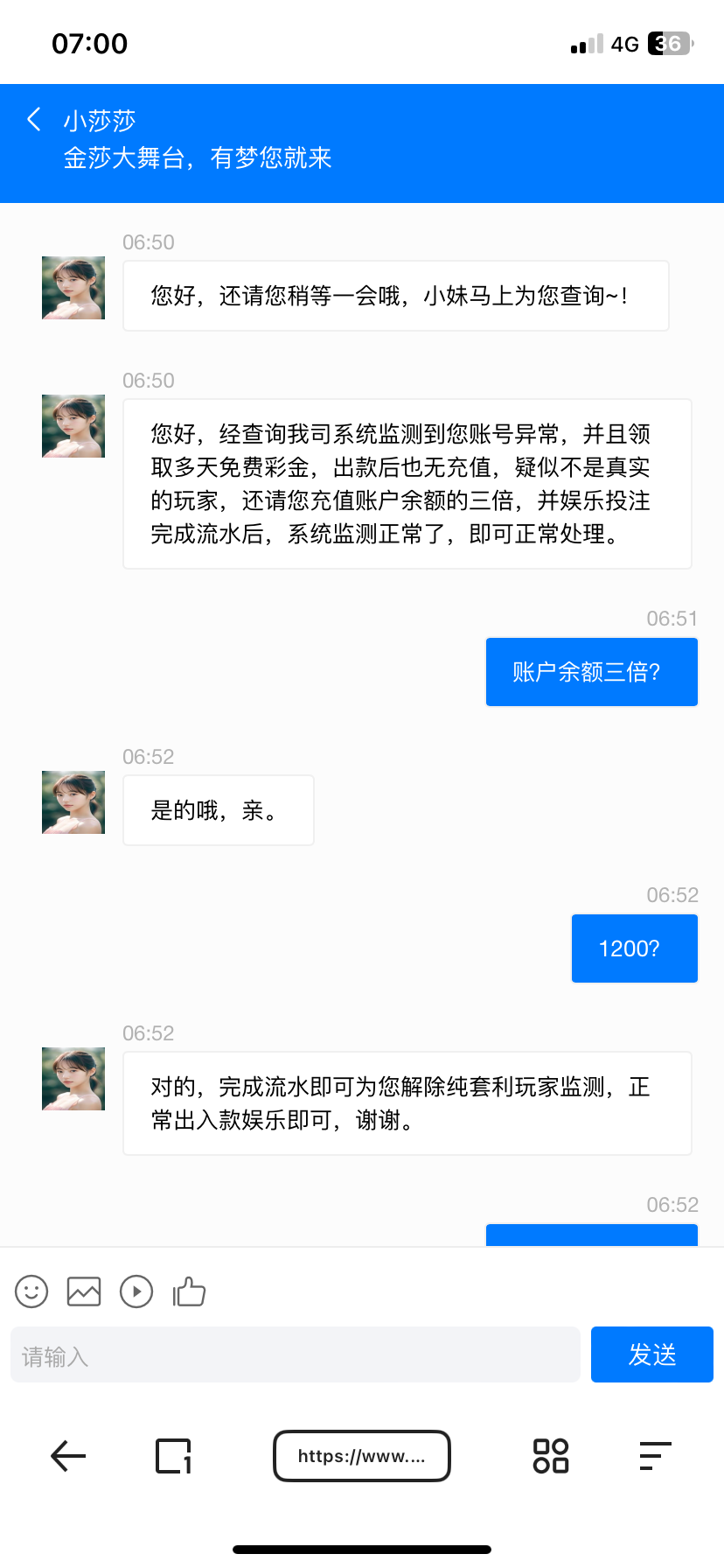The image size is (724, 1568).
Task: Navigate back with the browser arrow
Action: click(68, 1456)
